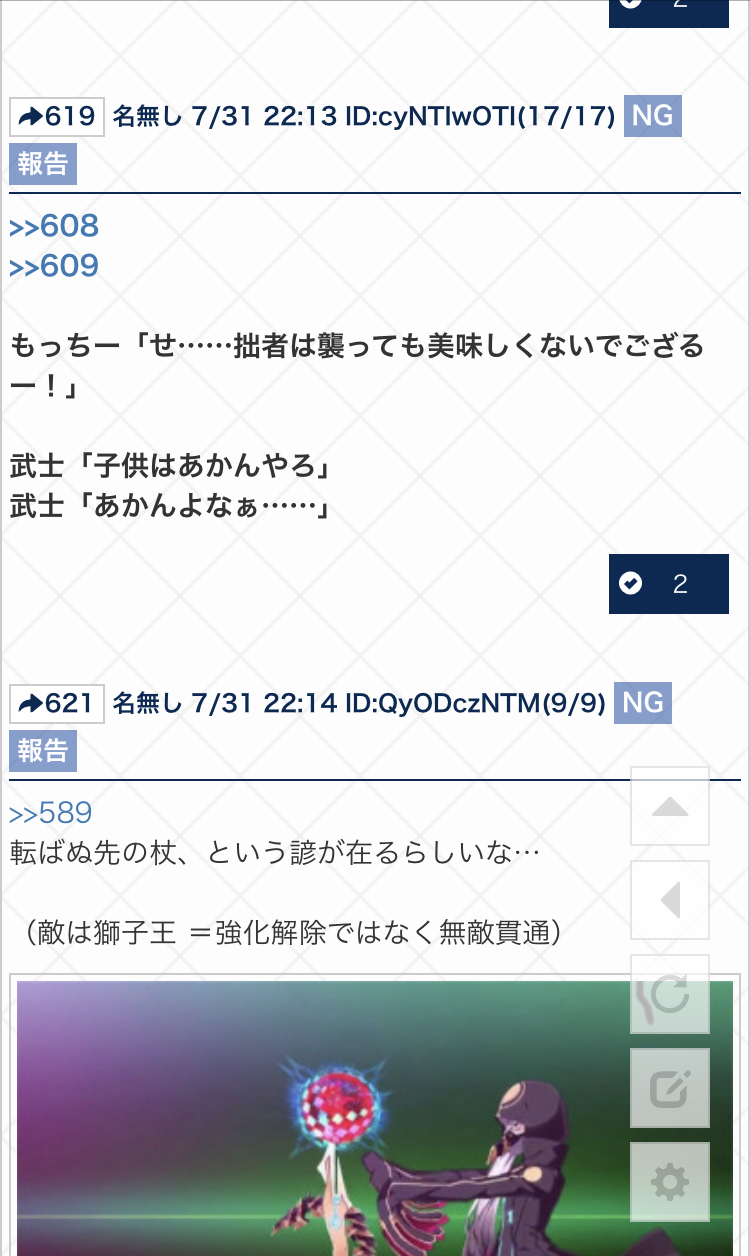Mark post 619's author as NG
Image resolution: width=750 pixels, height=1256 pixels.
(x=652, y=116)
